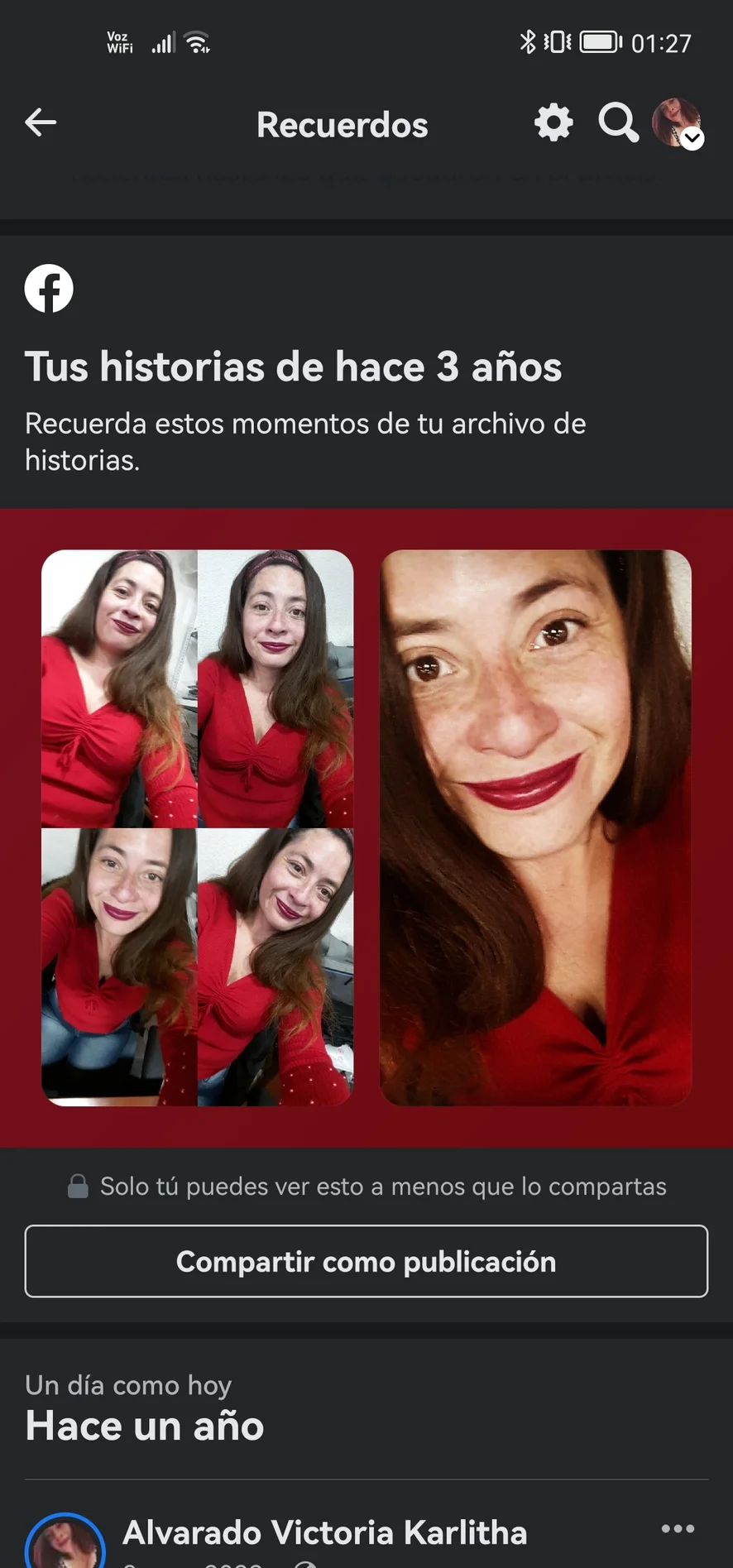Open the profile switcher avatar
The height and width of the screenshot is (1568, 733).
(678, 123)
